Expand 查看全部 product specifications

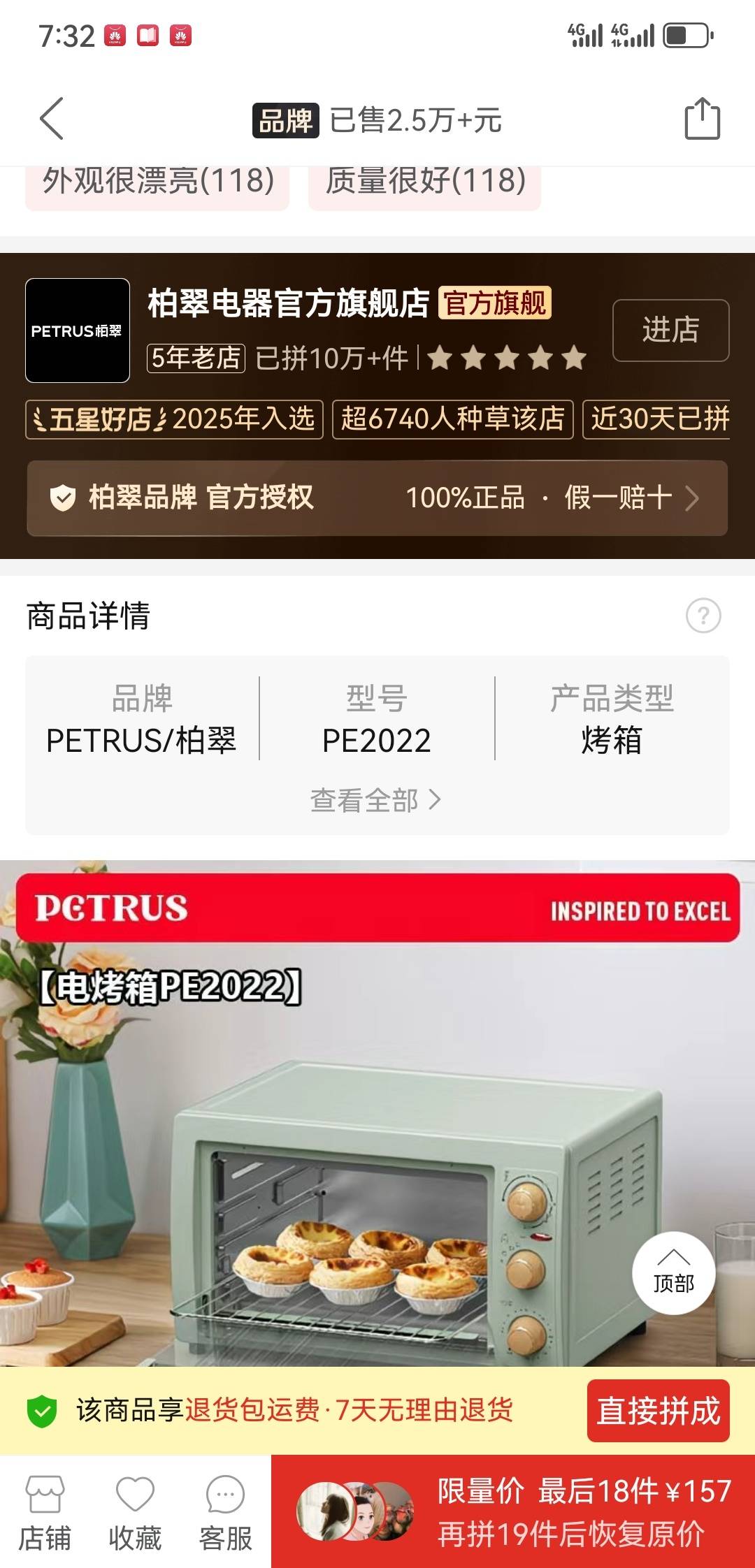(x=377, y=800)
